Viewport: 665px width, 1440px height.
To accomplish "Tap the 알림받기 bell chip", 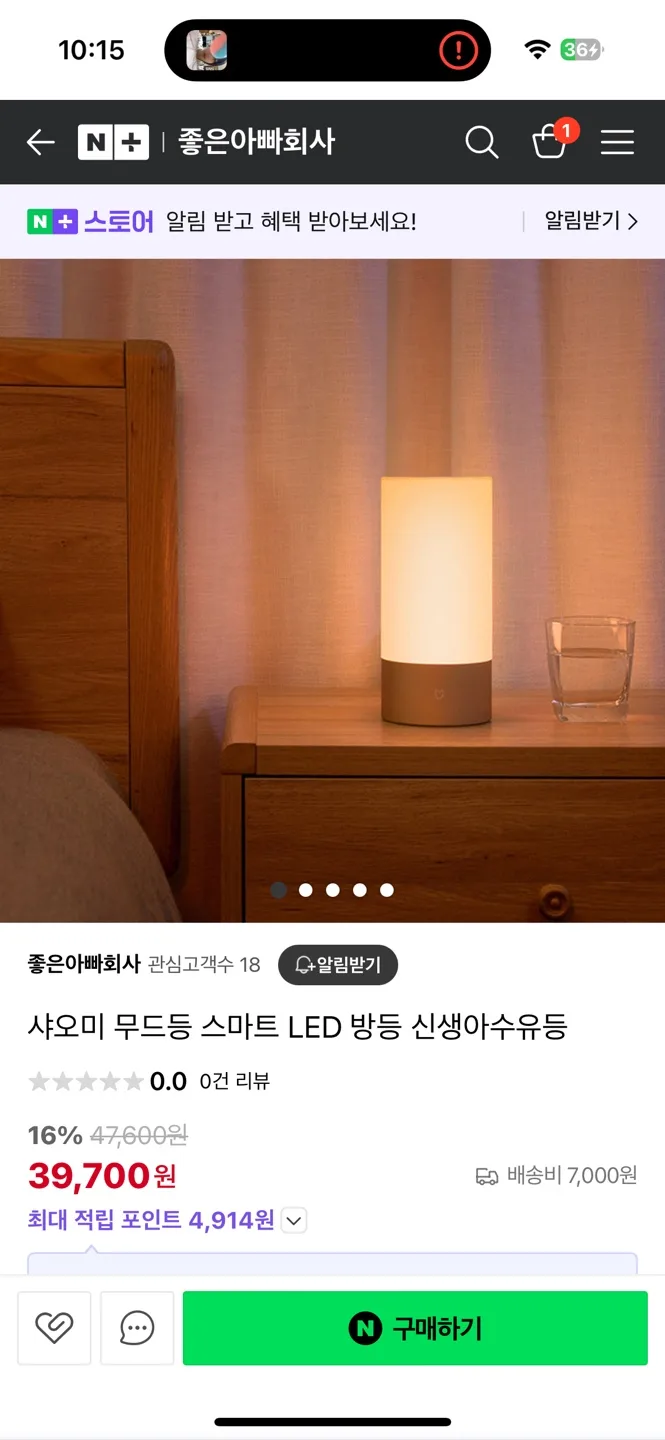I will [338, 965].
